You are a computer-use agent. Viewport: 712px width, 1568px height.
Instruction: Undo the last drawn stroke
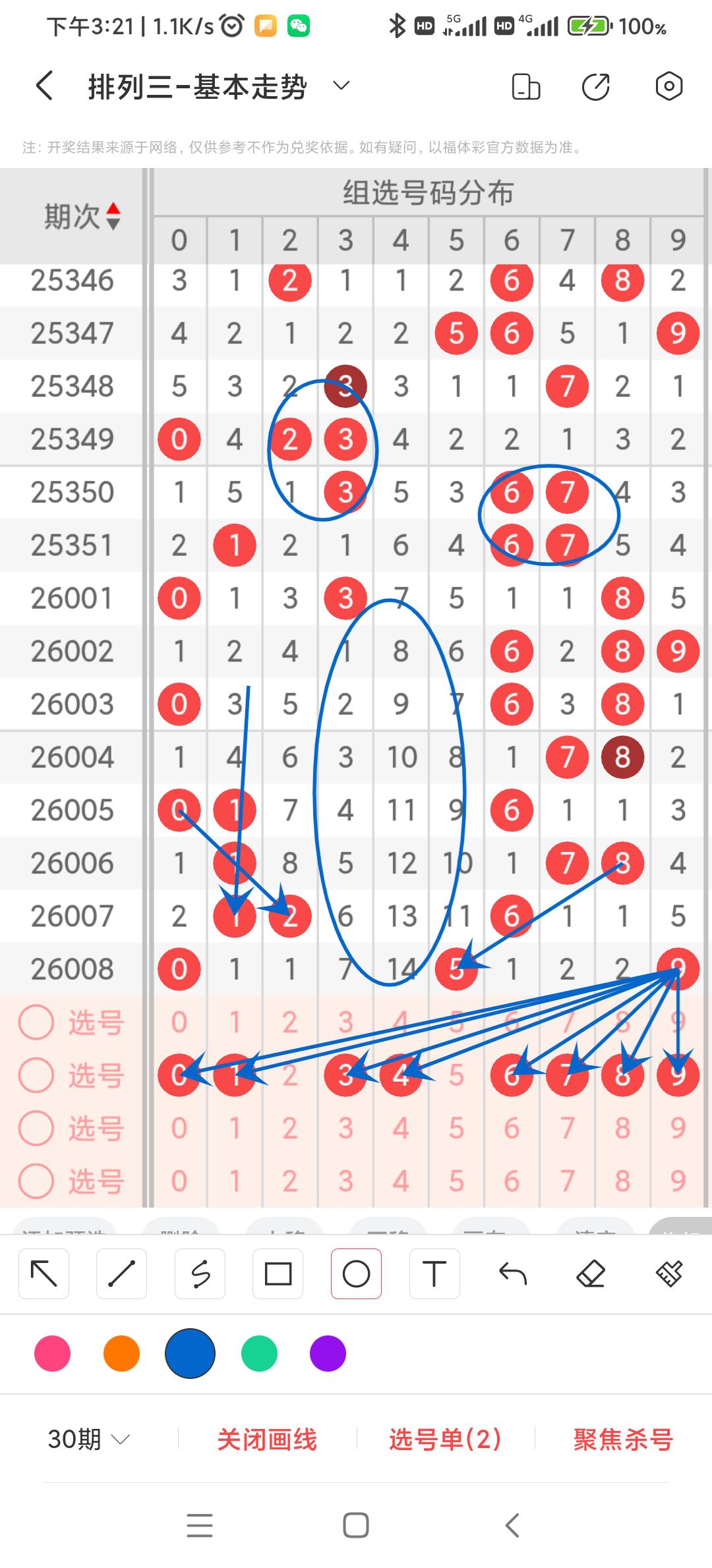coord(512,1274)
